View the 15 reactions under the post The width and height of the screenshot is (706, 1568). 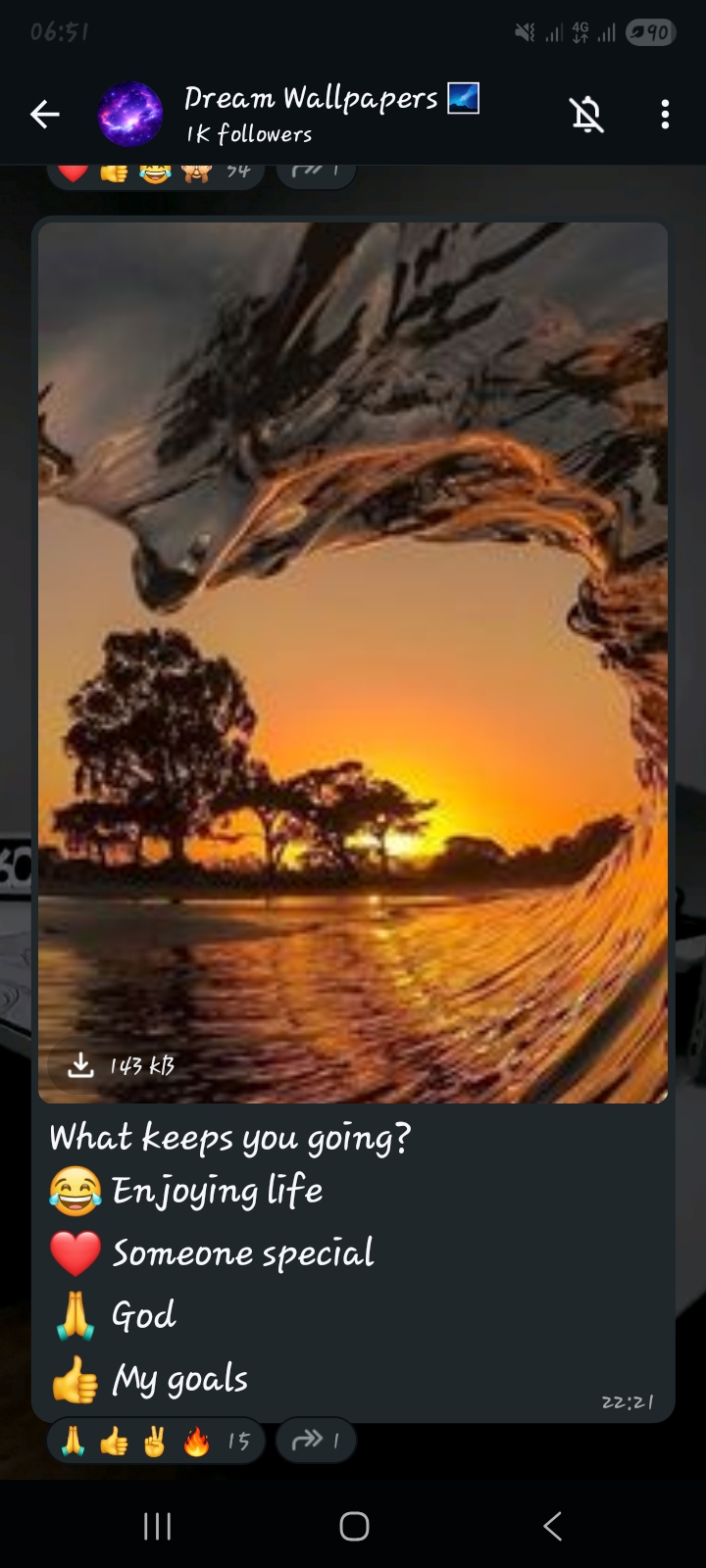pos(155,1441)
